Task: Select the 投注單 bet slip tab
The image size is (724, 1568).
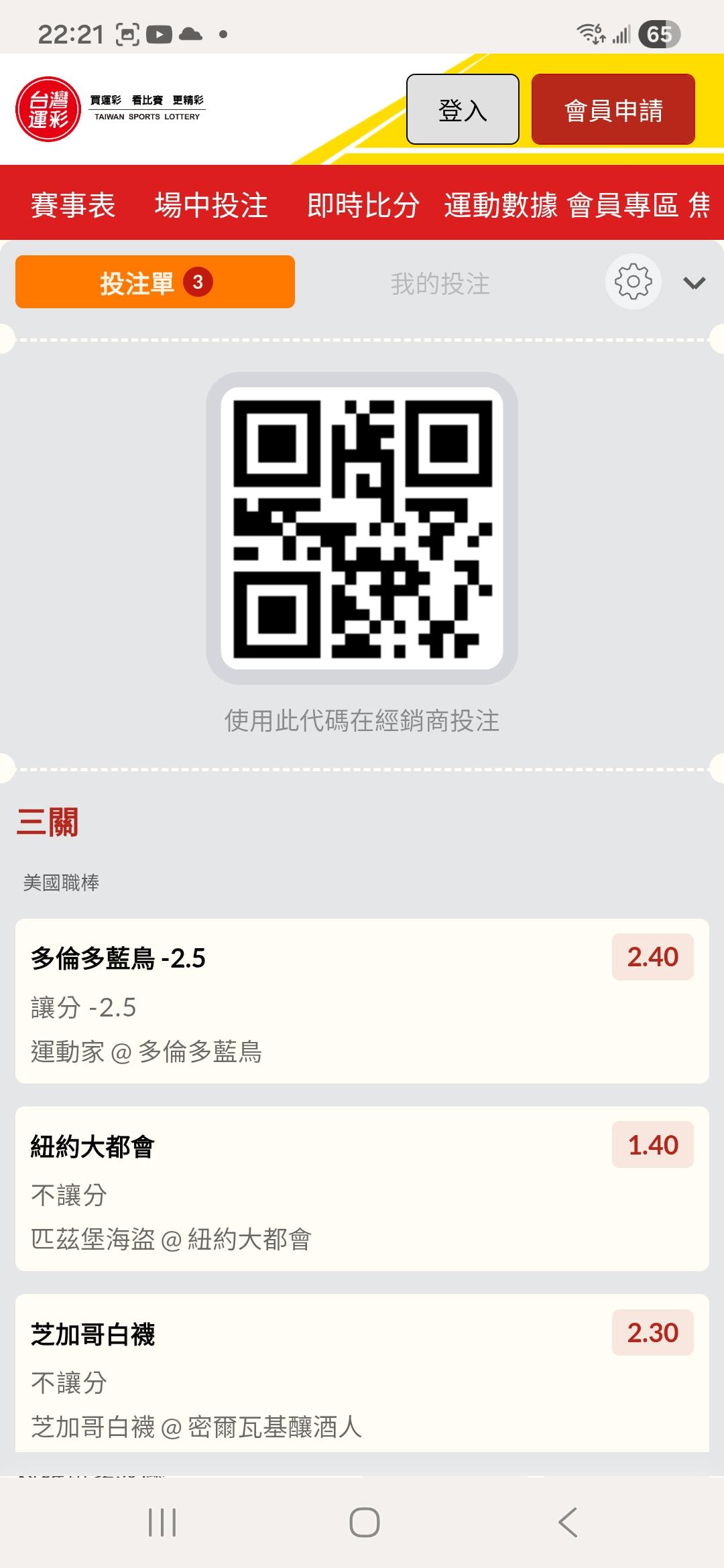Action: click(155, 282)
